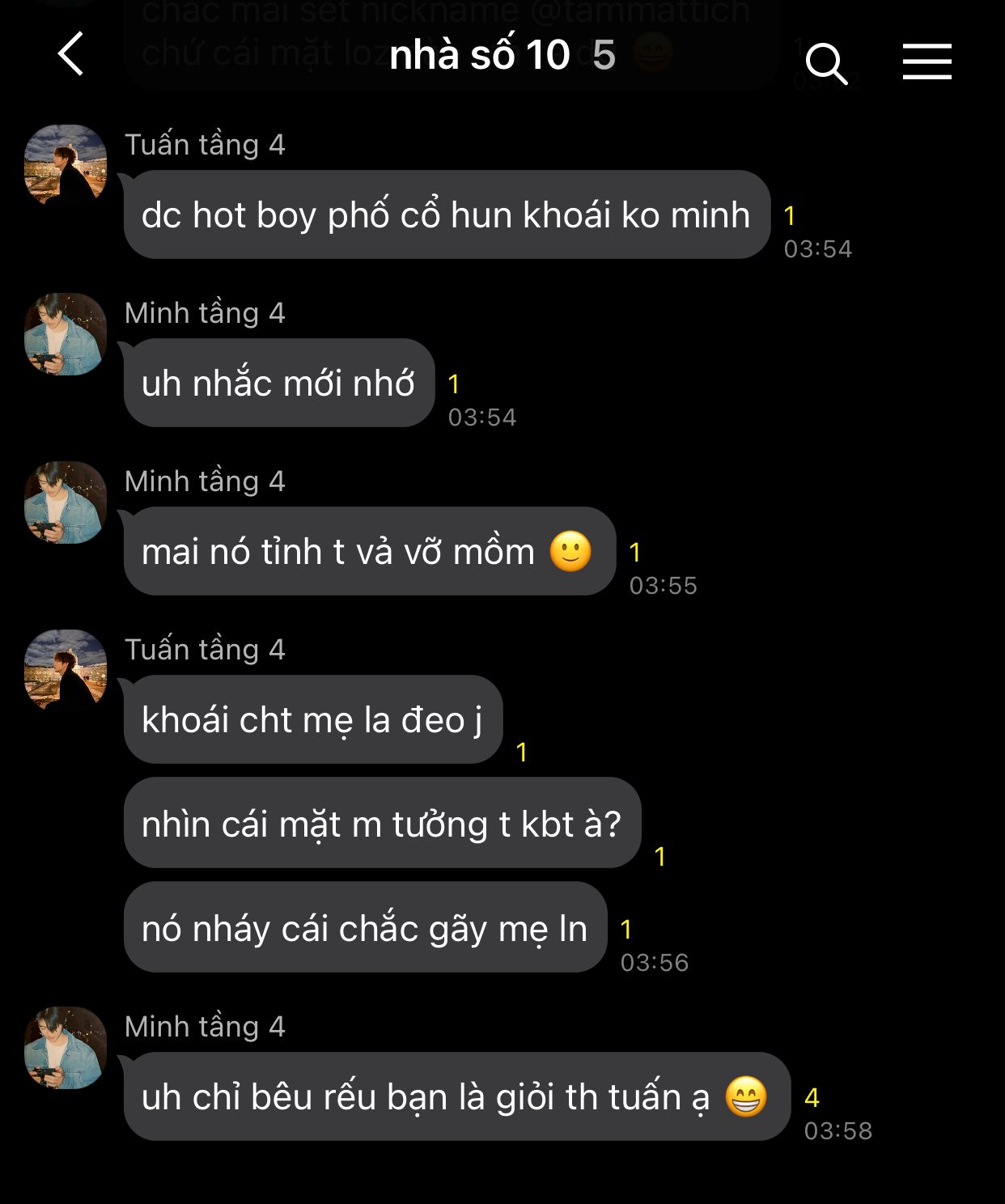Search messages in this chat
1005x1204 pixels.
(825, 62)
